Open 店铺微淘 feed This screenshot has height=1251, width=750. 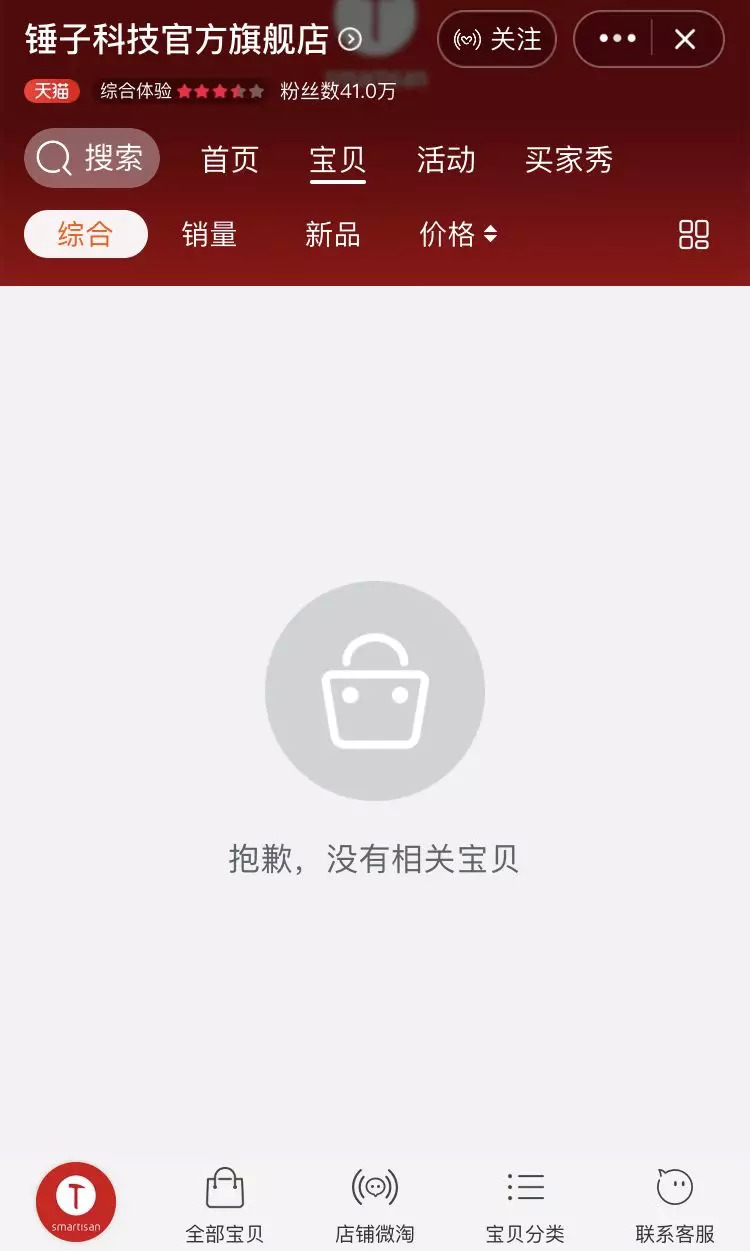point(375,1206)
